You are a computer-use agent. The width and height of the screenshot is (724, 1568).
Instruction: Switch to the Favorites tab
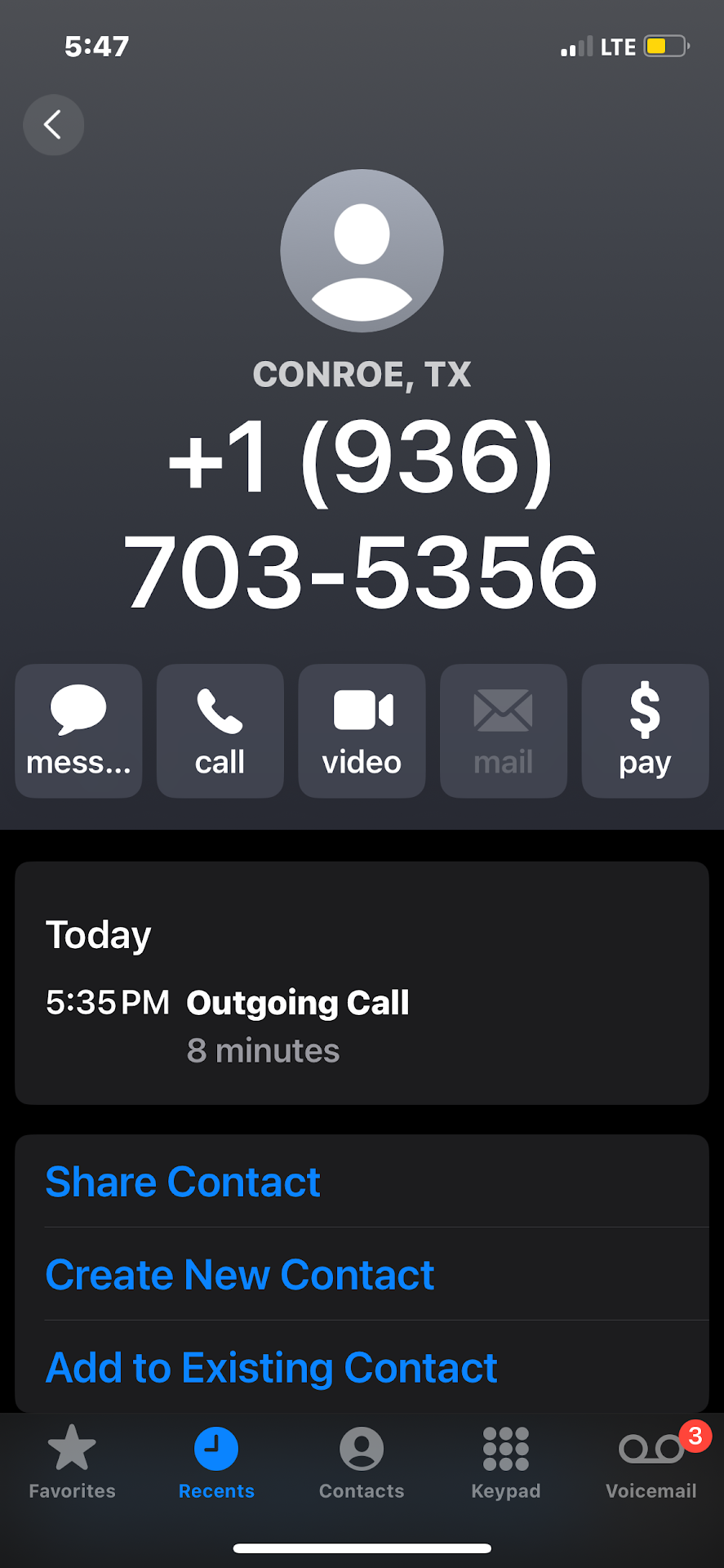[72, 1463]
